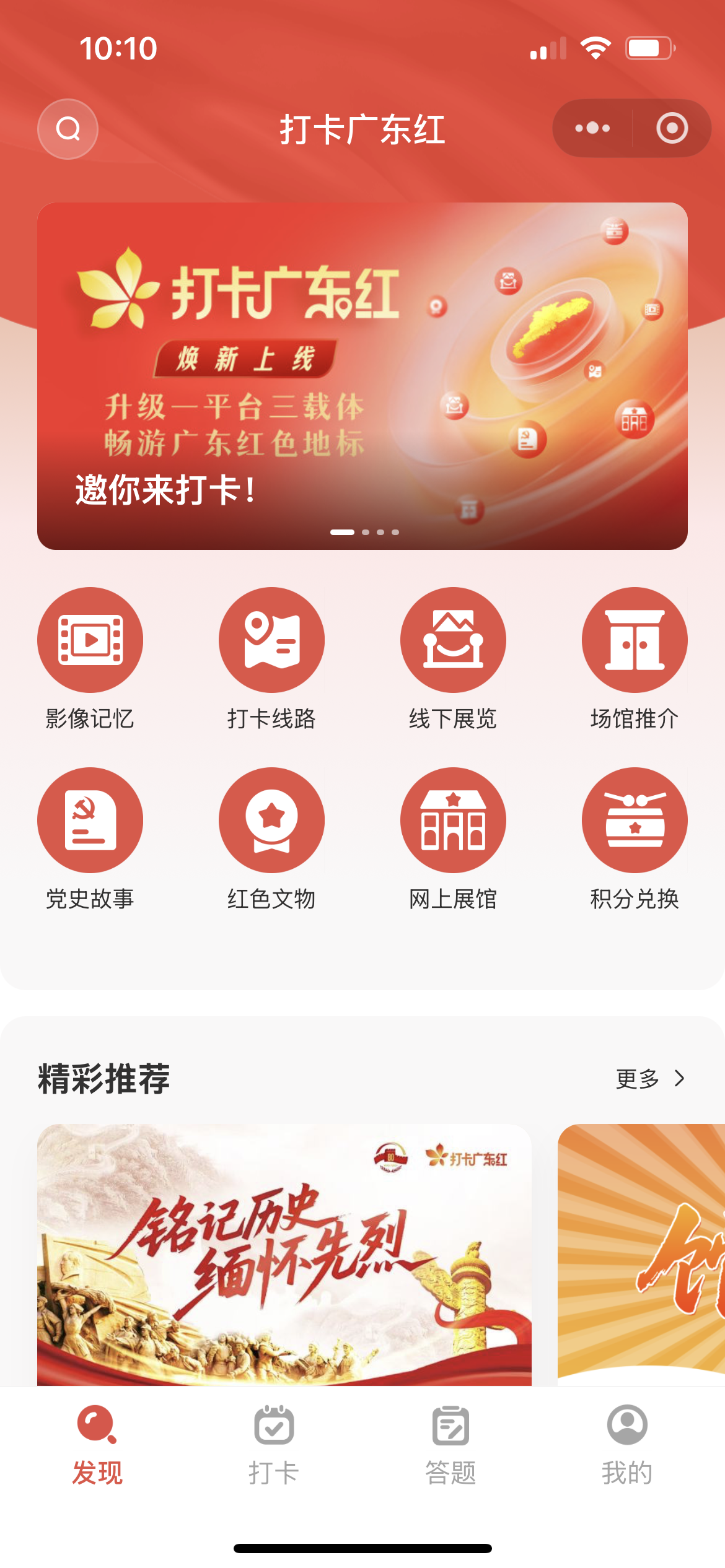725x1568 pixels.
Task: Open the 打卡广东红 promotional banner
Action: tap(362, 375)
